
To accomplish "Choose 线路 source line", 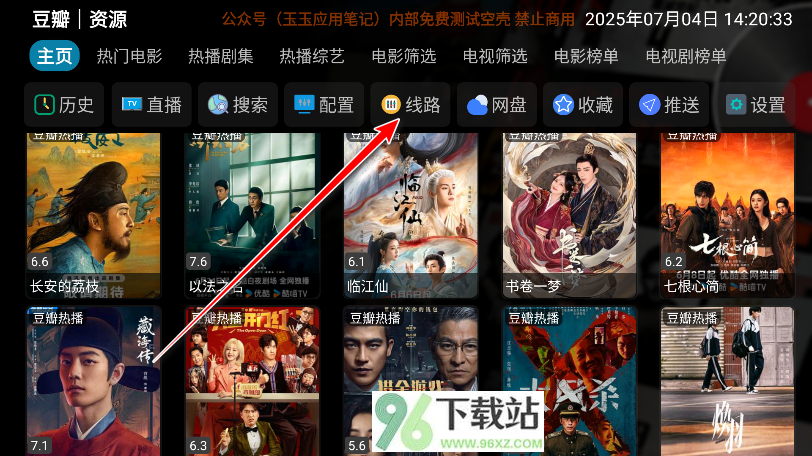I will [410, 105].
